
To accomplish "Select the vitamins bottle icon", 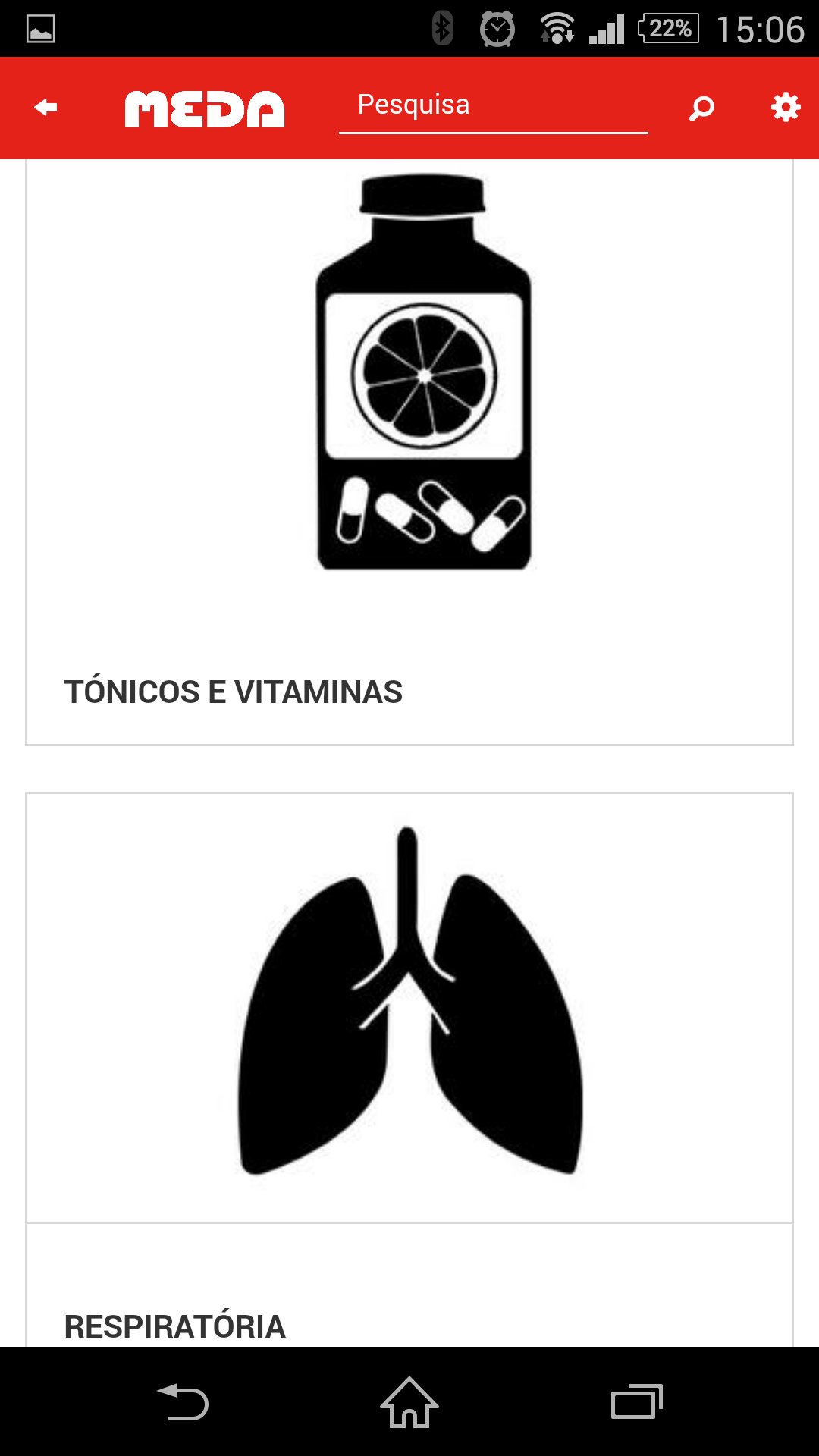I will (422, 372).
